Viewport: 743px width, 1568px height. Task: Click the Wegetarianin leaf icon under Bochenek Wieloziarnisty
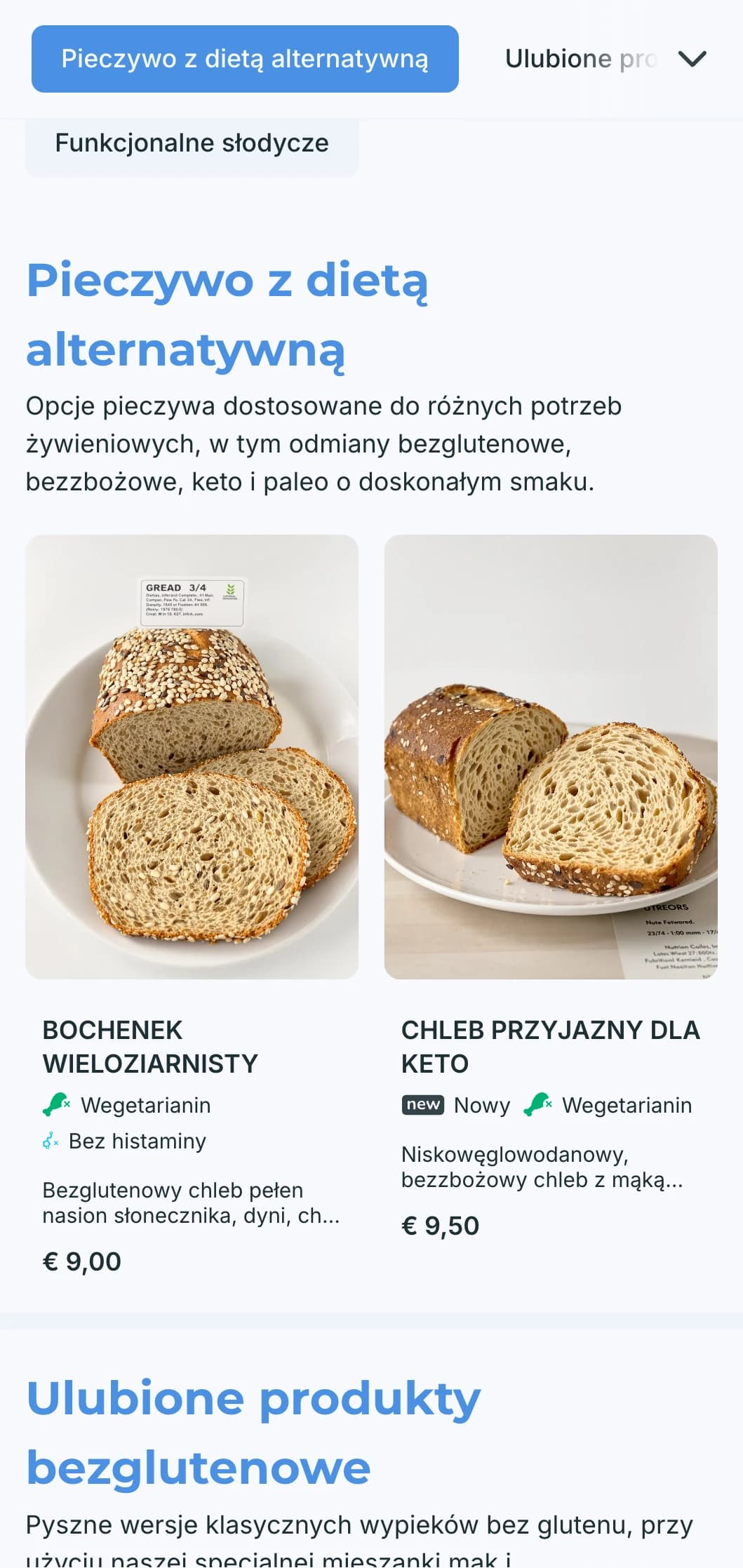click(55, 1105)
